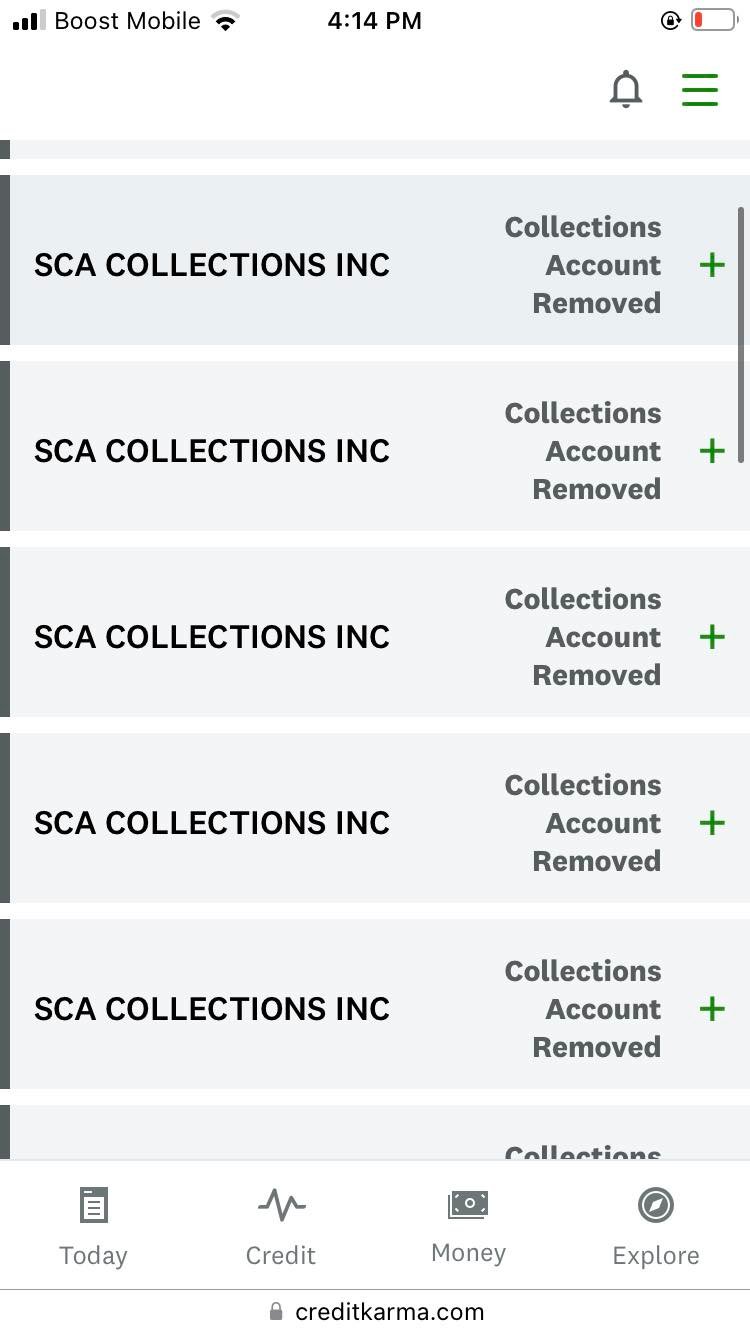Open the notifications bell
The height and width of the screenshot is (1334, 750).
tap(626, 90)
